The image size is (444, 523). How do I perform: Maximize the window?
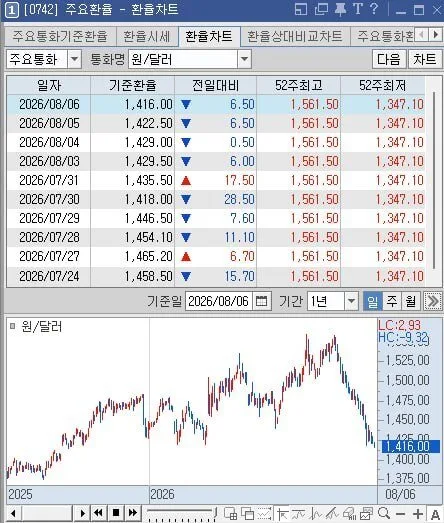[419, 10]
